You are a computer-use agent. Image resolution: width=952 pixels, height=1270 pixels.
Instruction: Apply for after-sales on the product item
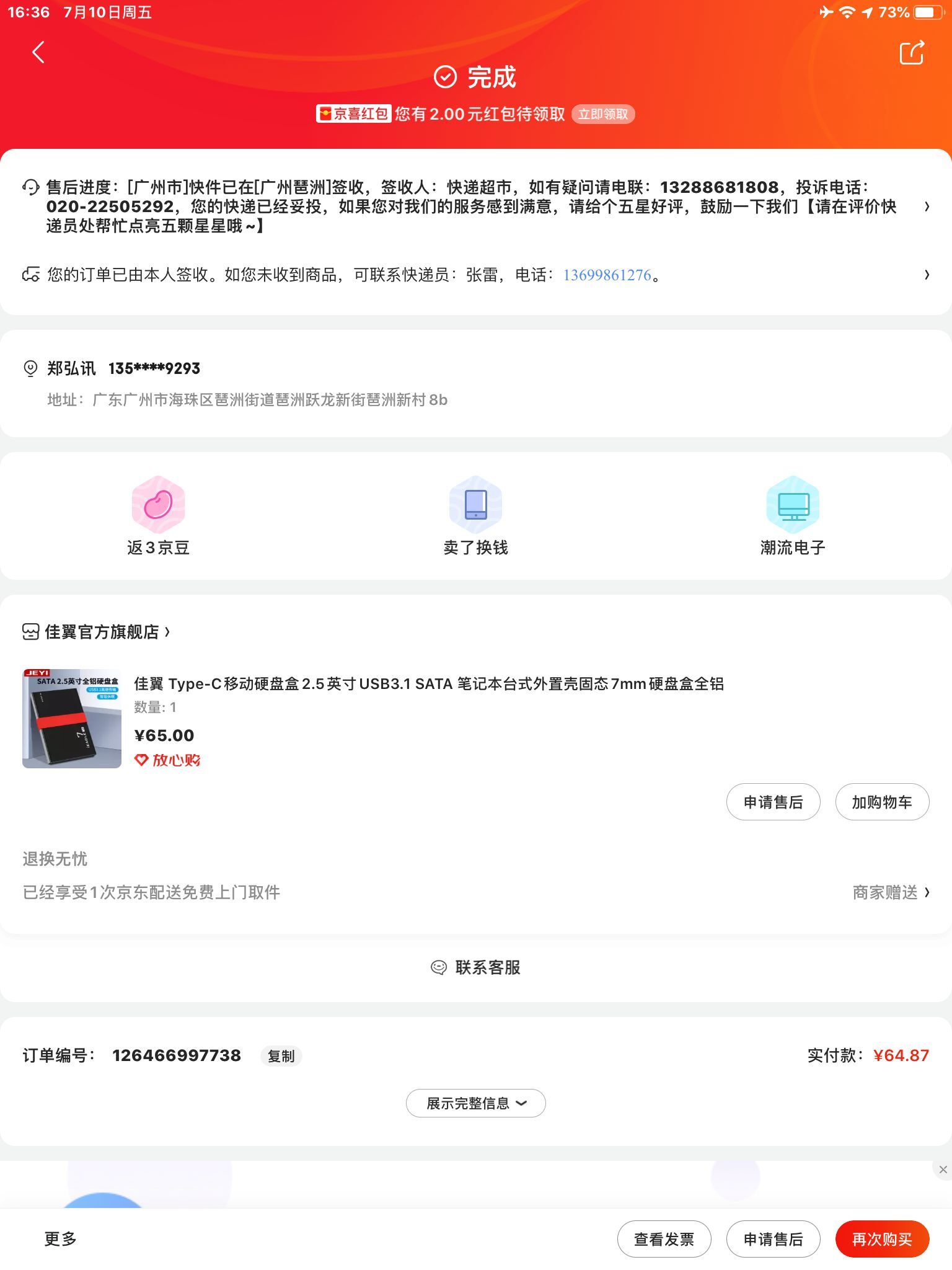coord(773,802)
